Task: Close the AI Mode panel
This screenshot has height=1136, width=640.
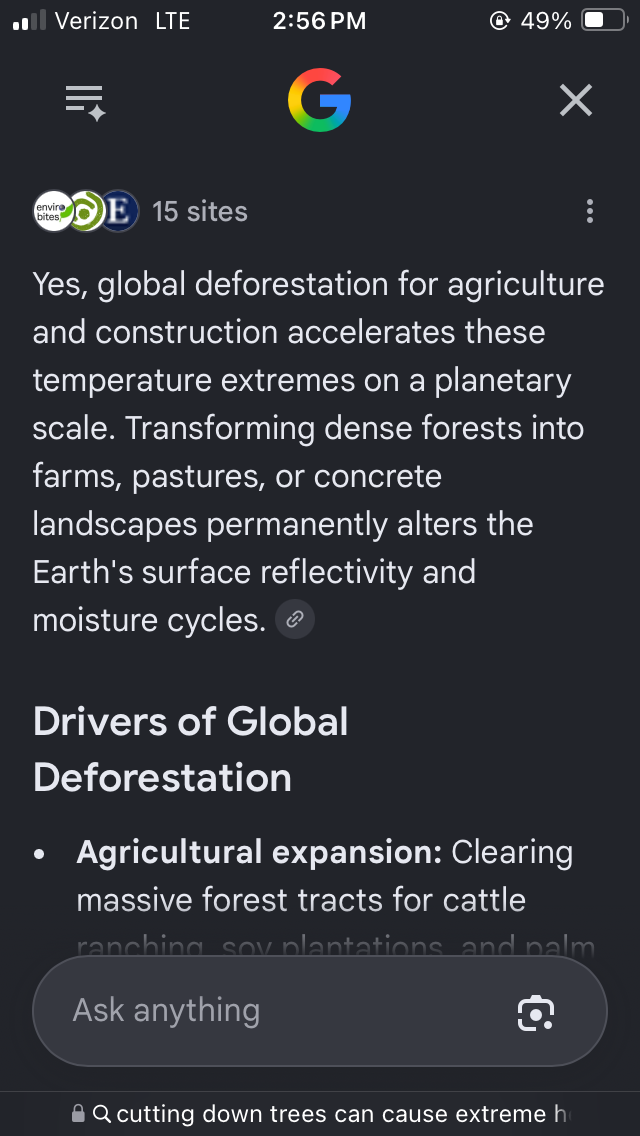Action: tap(576, 101)
